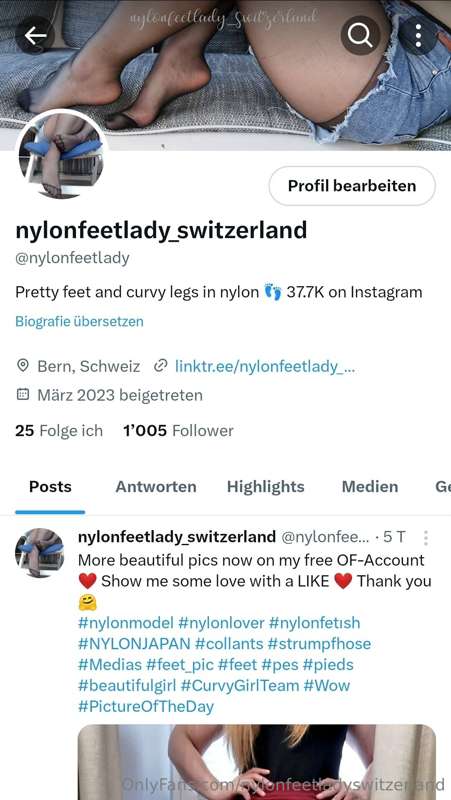The image size is (451, 800).
Task: Open the #nylonmodel hashtag
Action: tap(126, 622)
